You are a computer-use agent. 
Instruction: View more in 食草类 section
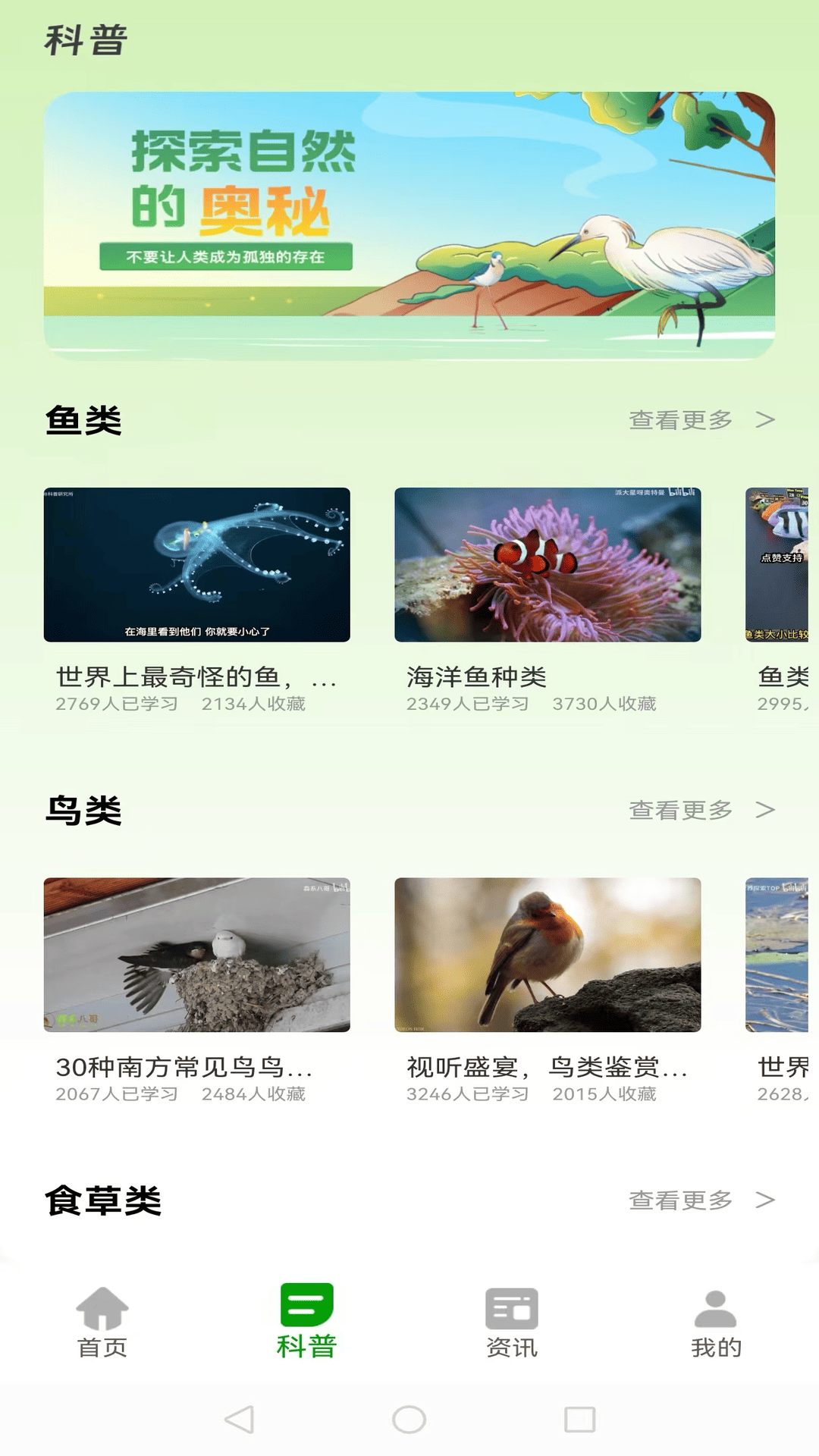tap(701, 1200)
